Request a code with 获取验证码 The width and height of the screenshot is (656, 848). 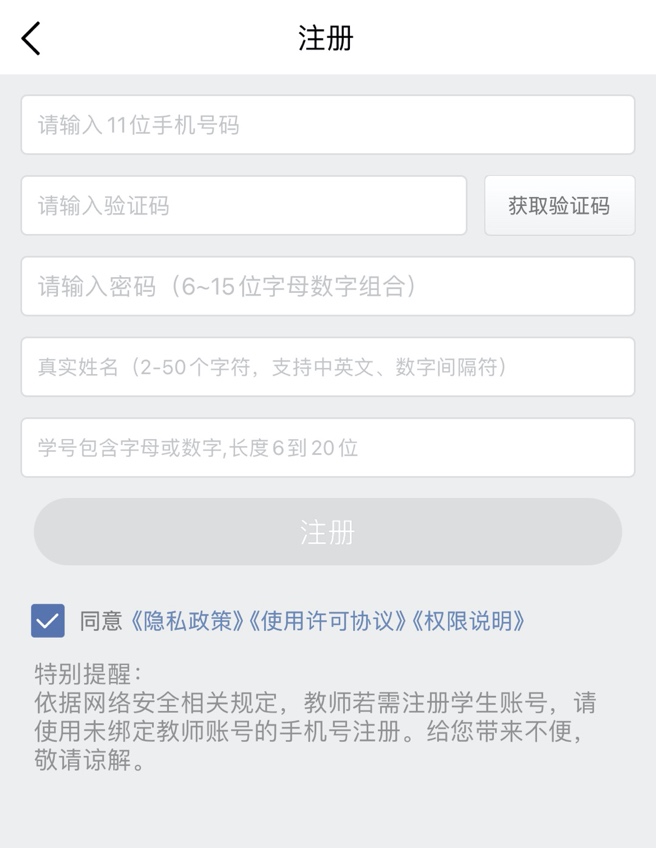[559, 206]
